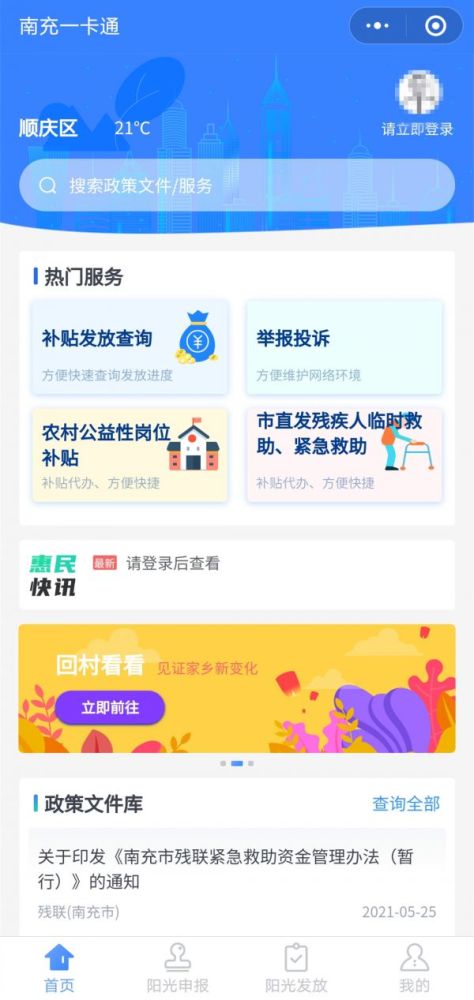Select the 首页 tab

tap(59, 968)
